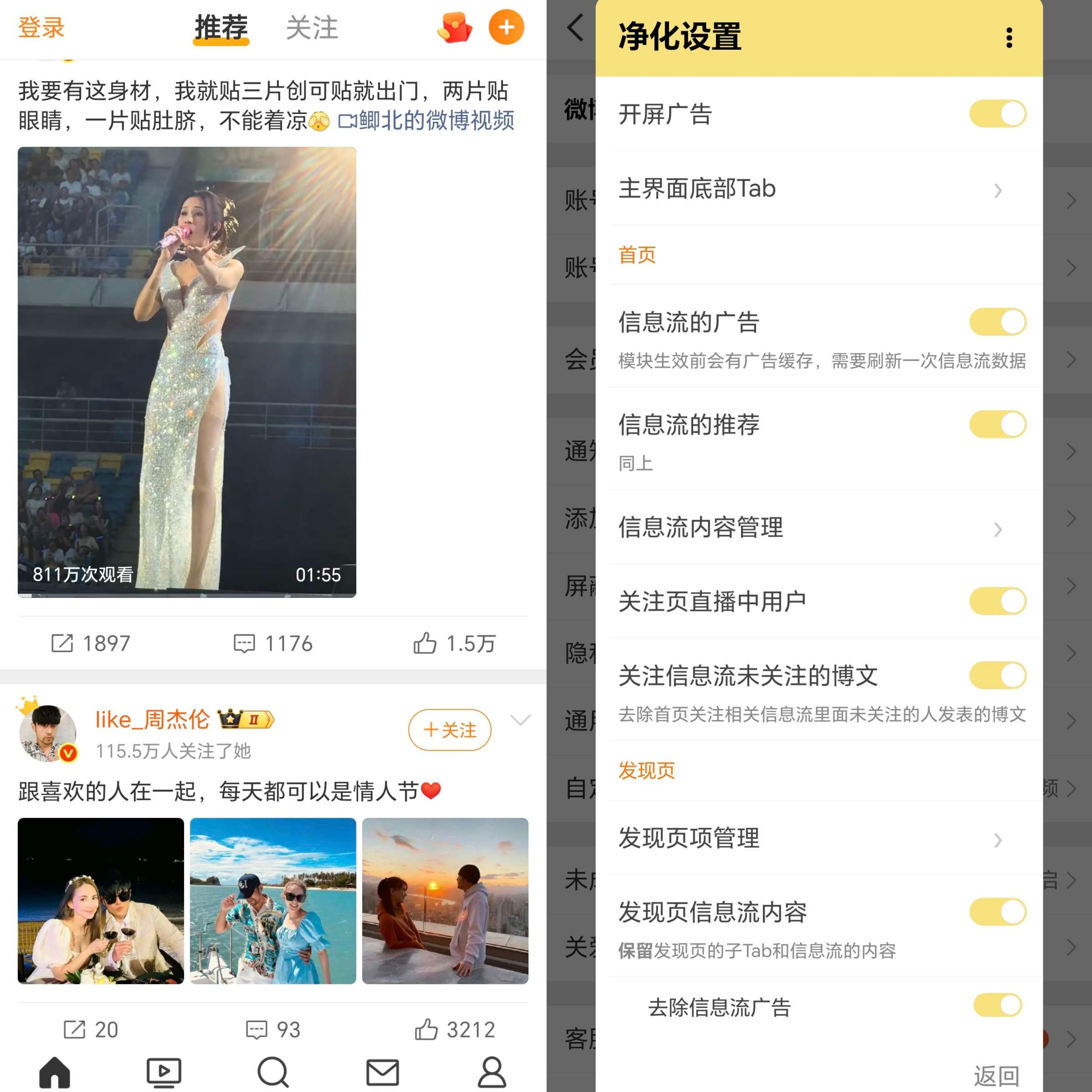Disable the 信息流的广告 switch
Image resolution: width=1092 pixels, height=1092 pixels.
pos(998,322)
